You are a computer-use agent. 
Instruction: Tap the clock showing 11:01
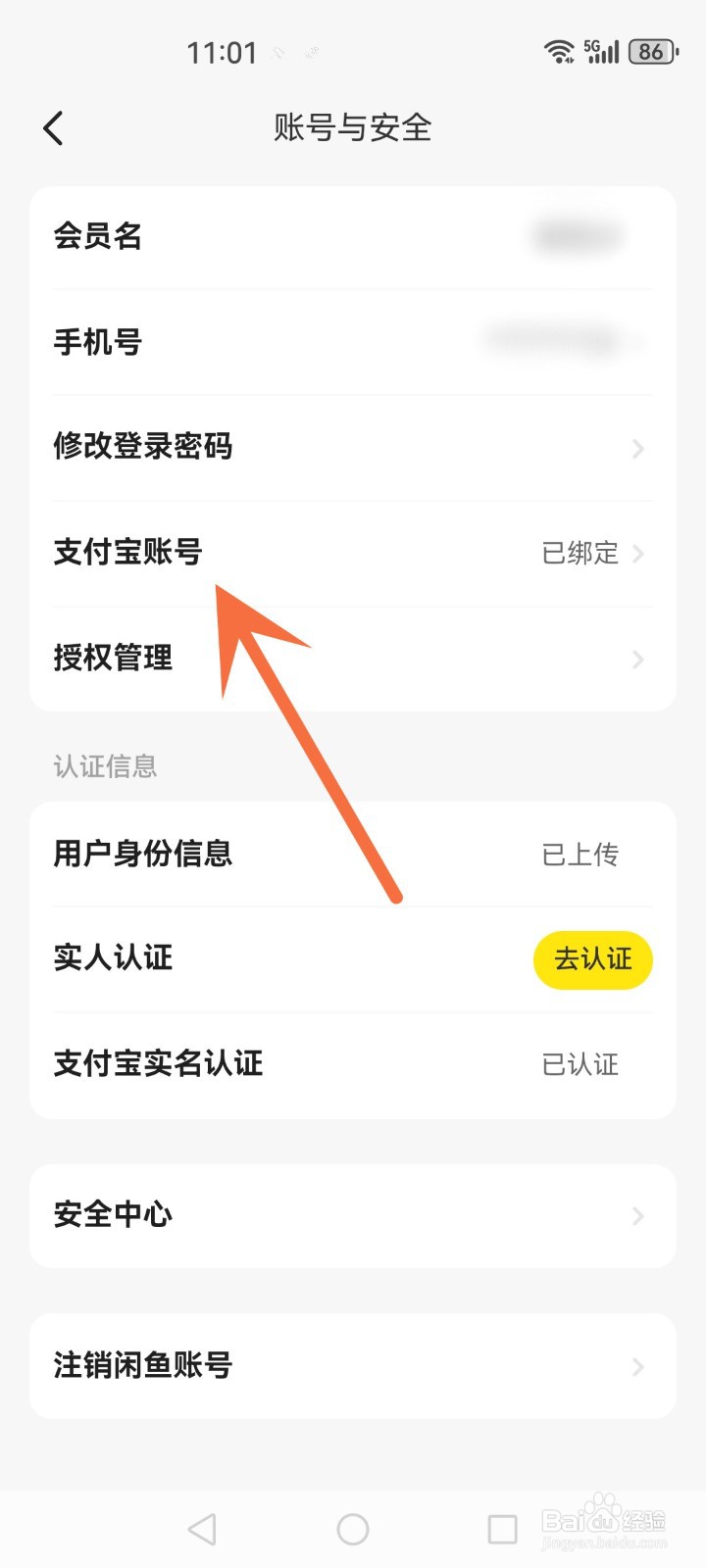point(225,52)
